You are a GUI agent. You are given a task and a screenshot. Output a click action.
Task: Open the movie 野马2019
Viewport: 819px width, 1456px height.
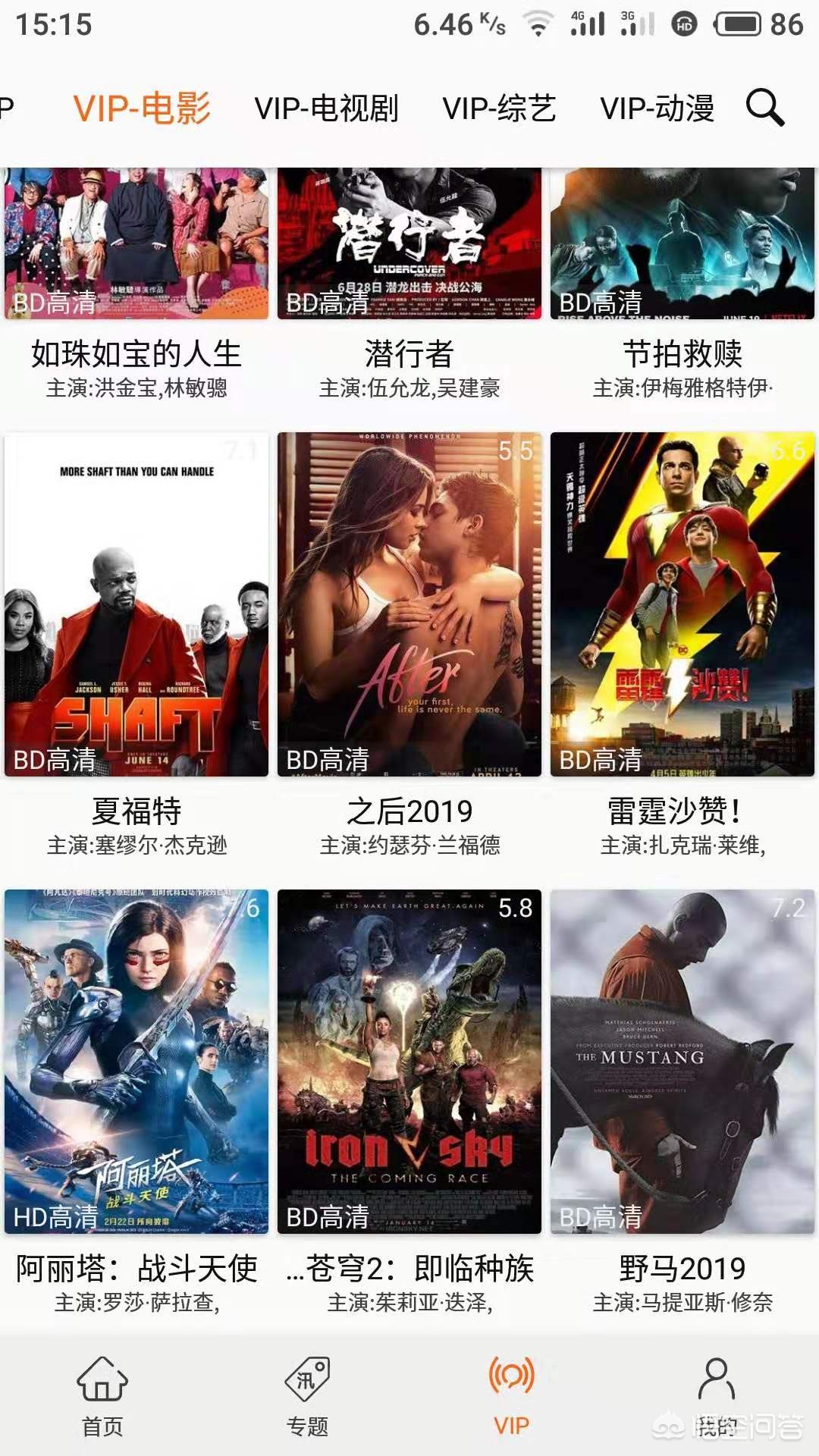click(x=682, y=1062)
